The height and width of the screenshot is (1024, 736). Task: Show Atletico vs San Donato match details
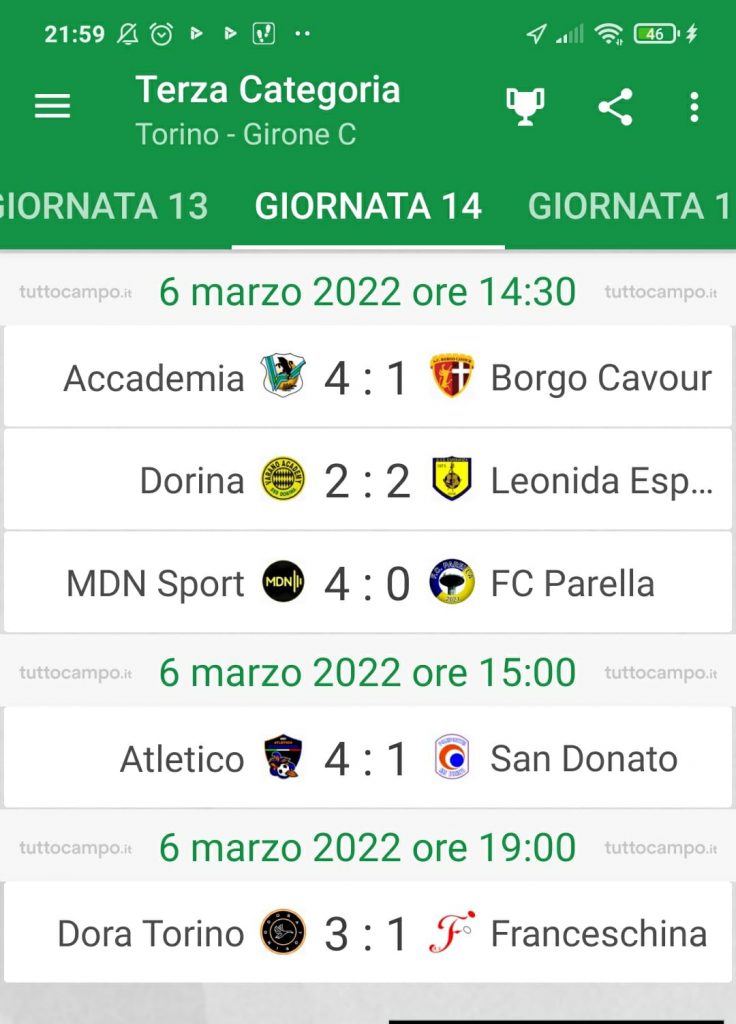[x=368, y=759]
